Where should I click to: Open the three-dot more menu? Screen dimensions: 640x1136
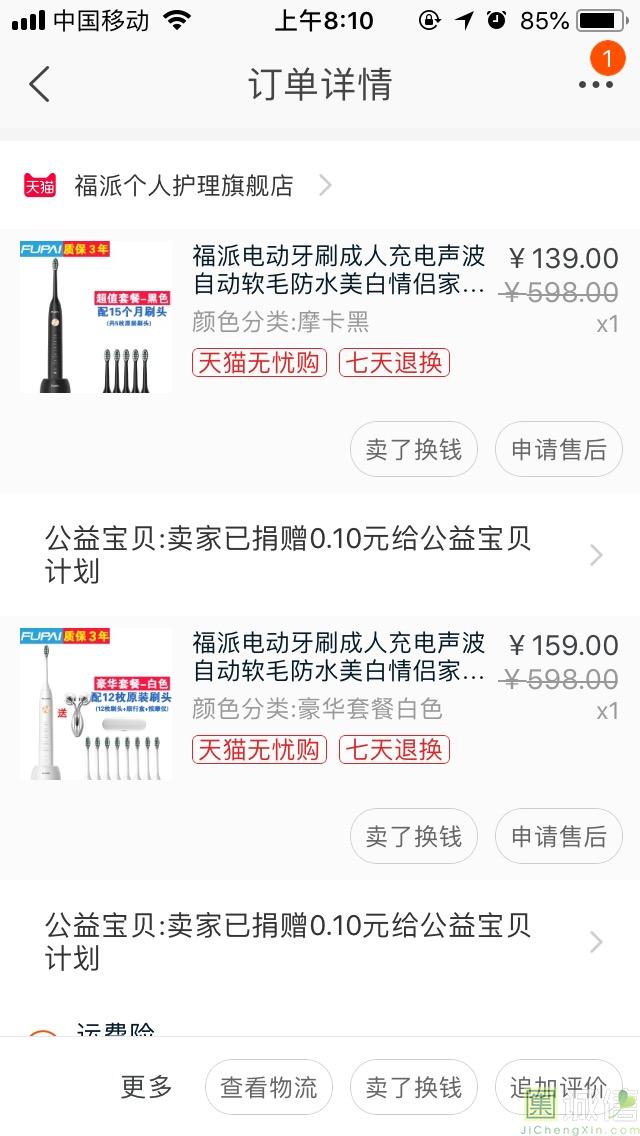pos(595,84)
